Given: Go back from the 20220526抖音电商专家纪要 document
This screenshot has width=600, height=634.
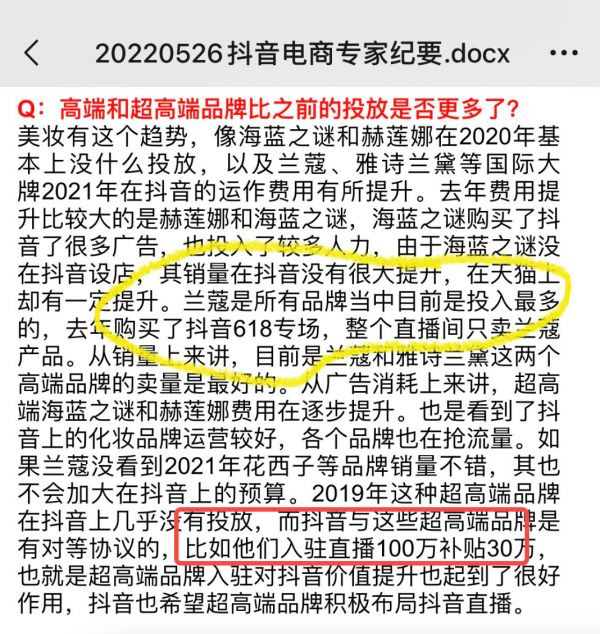Looking at the screenshot, I should tap(33, 52).
